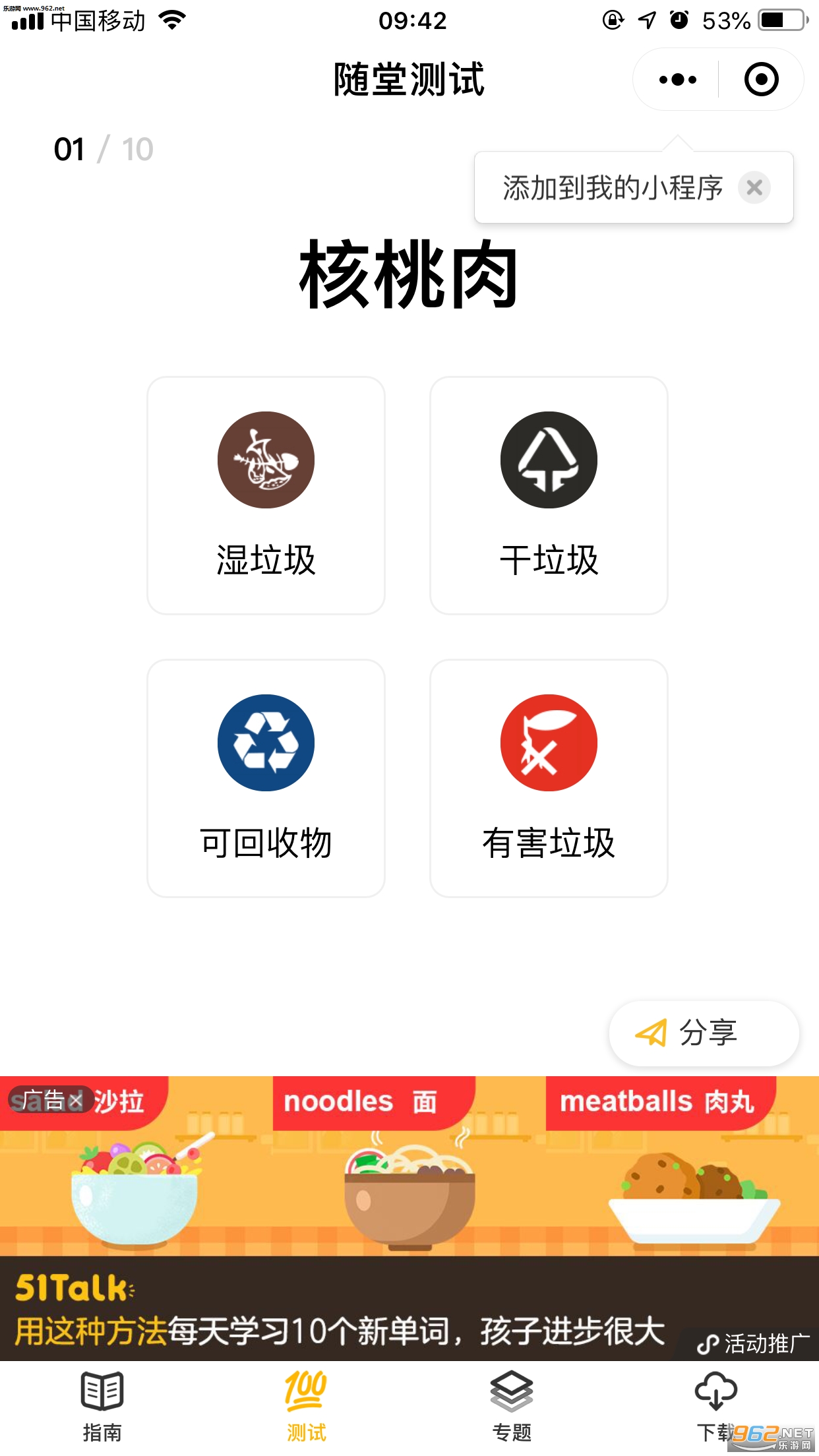Open the 专题 tab

512,1406
